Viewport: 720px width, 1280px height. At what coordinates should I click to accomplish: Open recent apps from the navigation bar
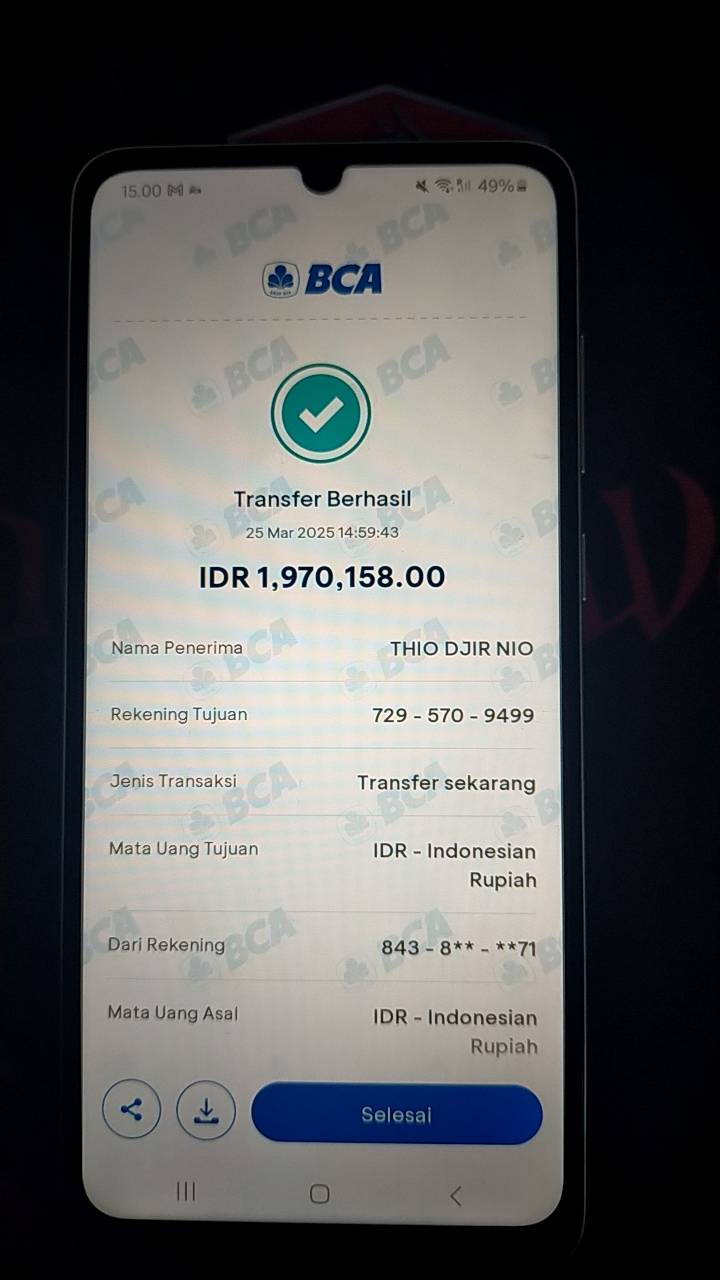pos(186,1191)
